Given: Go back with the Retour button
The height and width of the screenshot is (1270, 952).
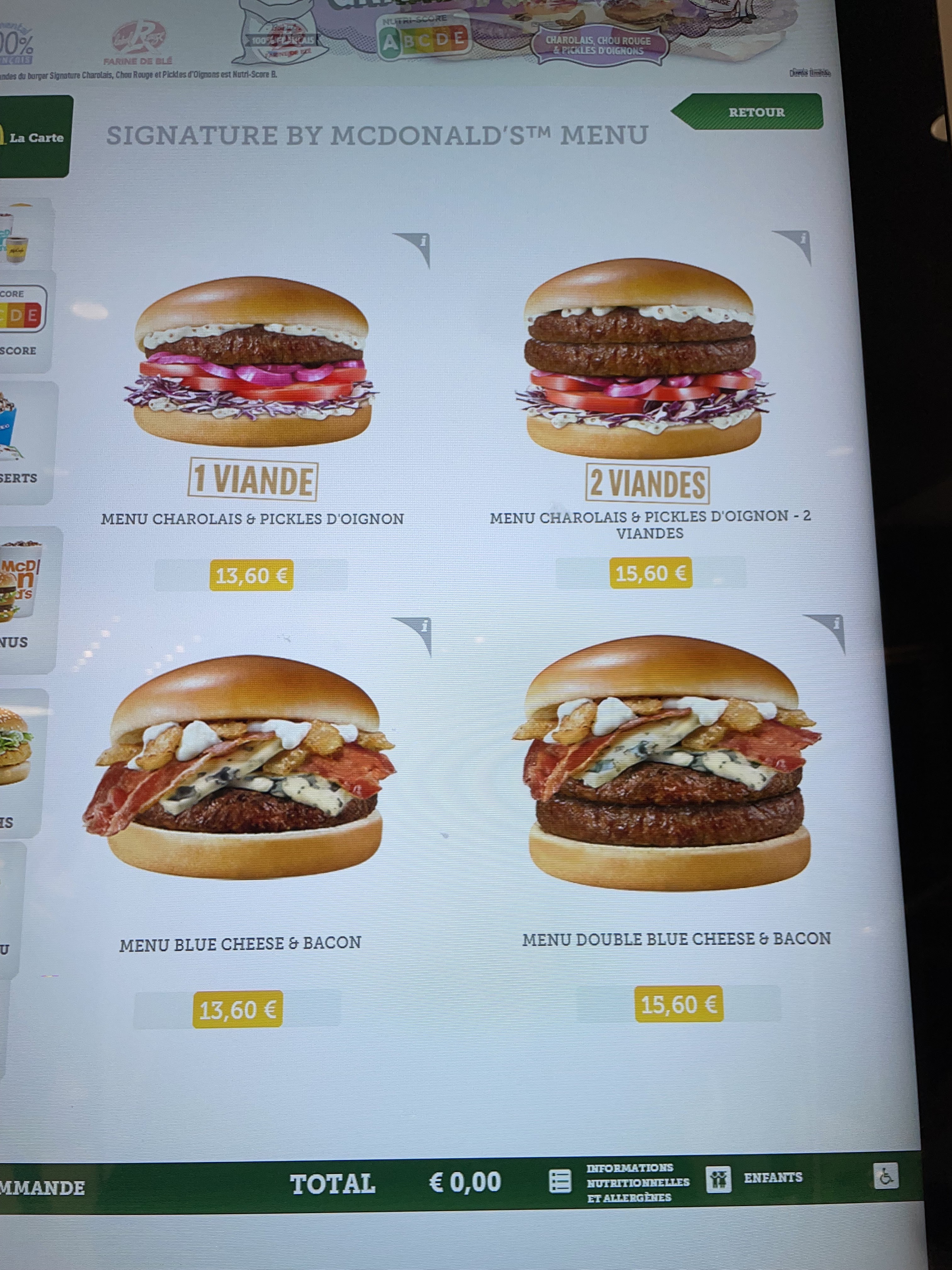Looking at the screenshot, I should coord(747,112).
